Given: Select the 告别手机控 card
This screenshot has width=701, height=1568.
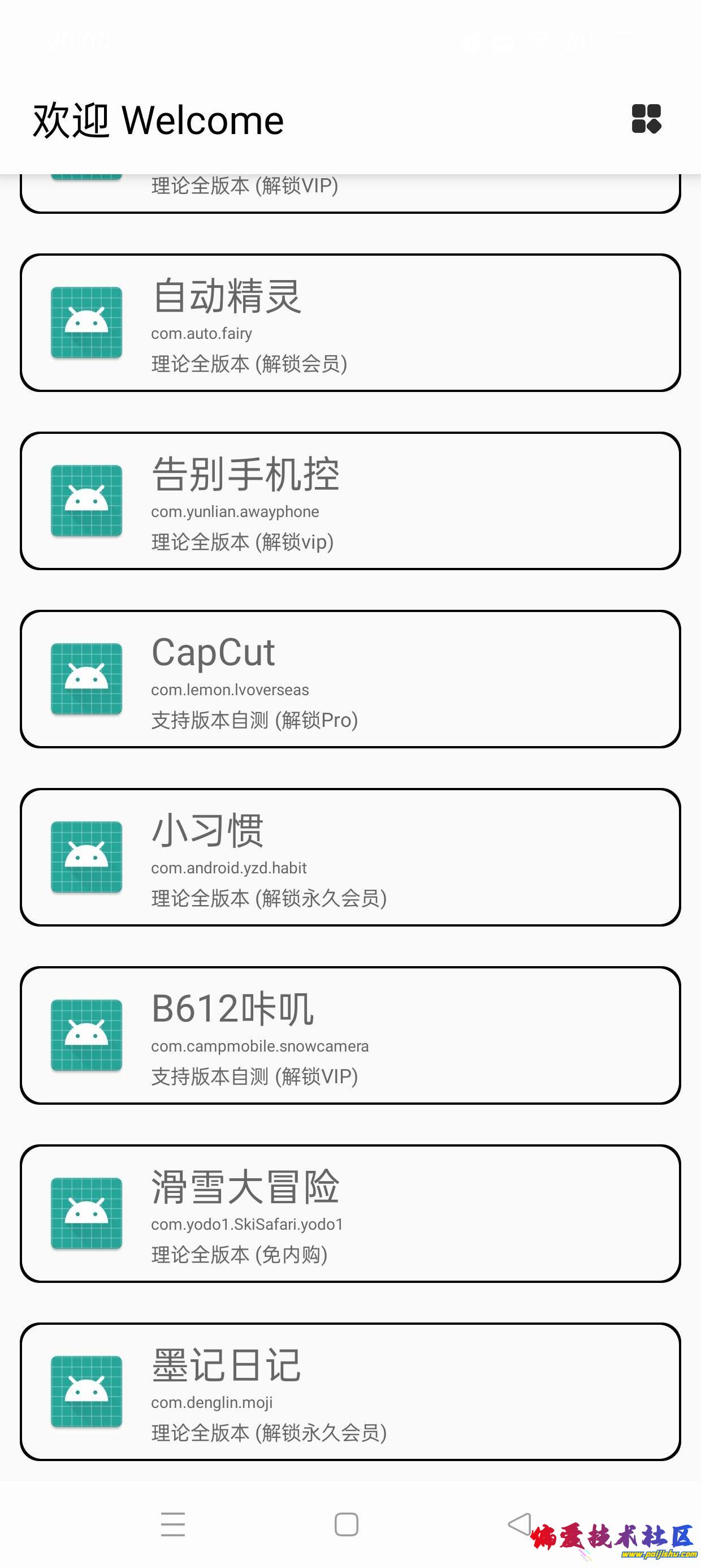Looking at the screenshot, I should [x=350, y=501].
